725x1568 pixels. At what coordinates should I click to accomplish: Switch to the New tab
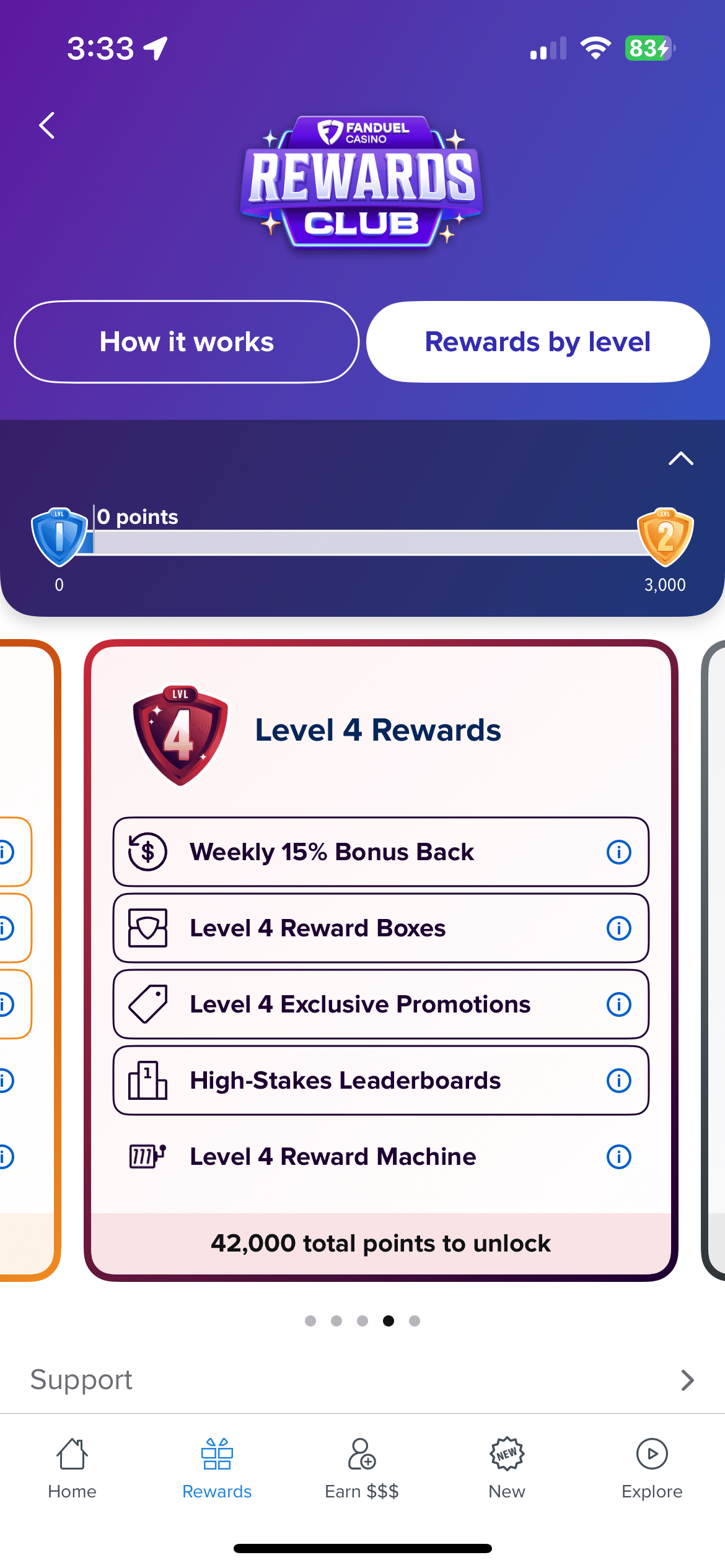point(507,1468)
